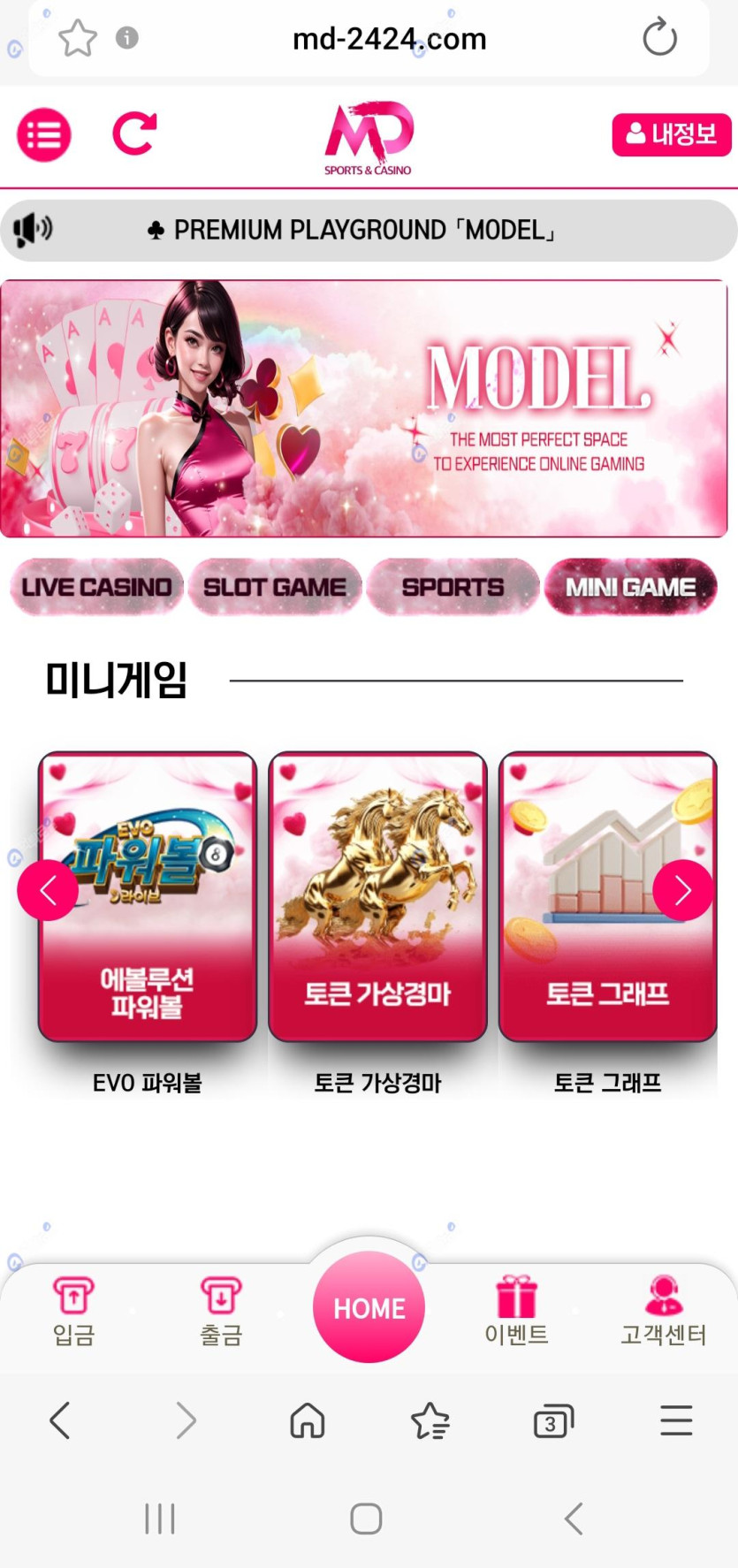
Task: Select the MINI GAME category
Action: [x=630, y=587]
